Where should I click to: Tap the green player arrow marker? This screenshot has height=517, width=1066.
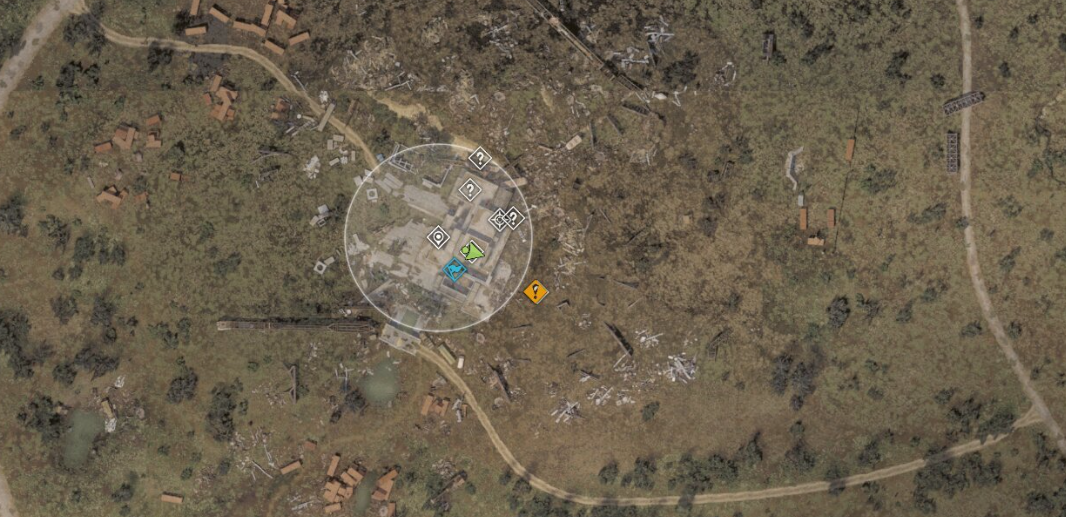click(x=474, y=251)
